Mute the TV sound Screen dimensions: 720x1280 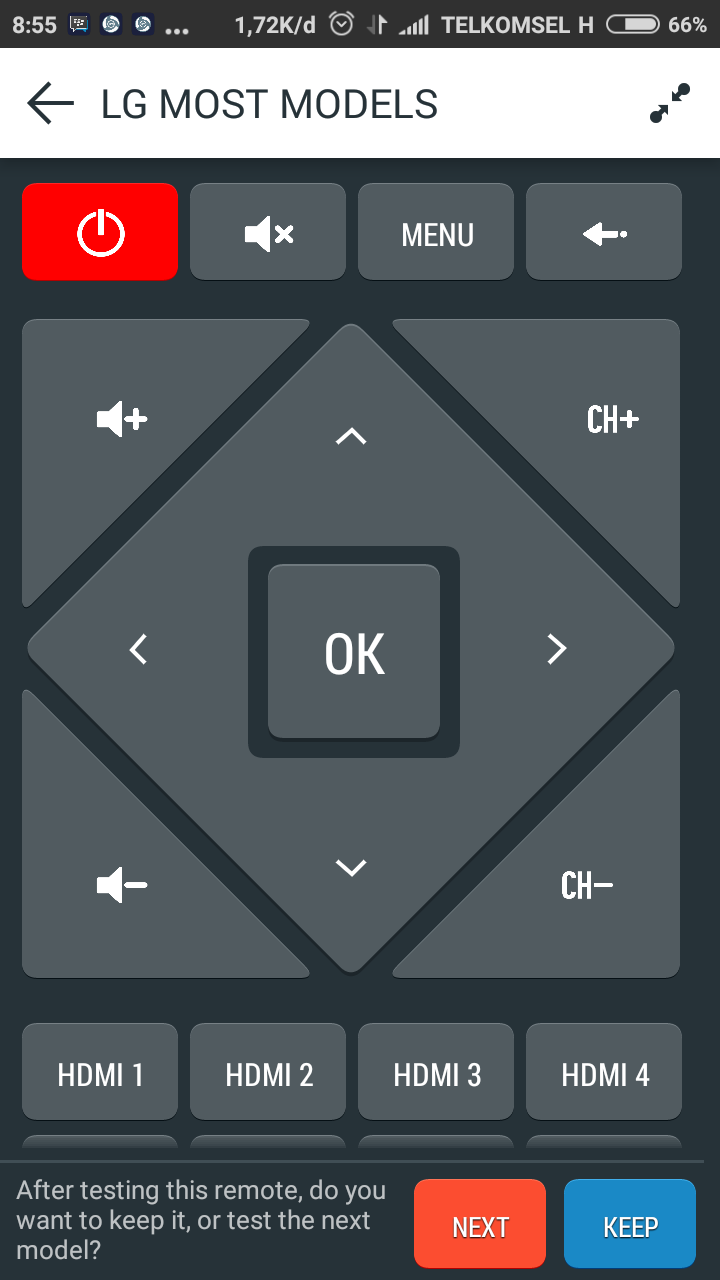pyautogui.click(x=268, y=231)
